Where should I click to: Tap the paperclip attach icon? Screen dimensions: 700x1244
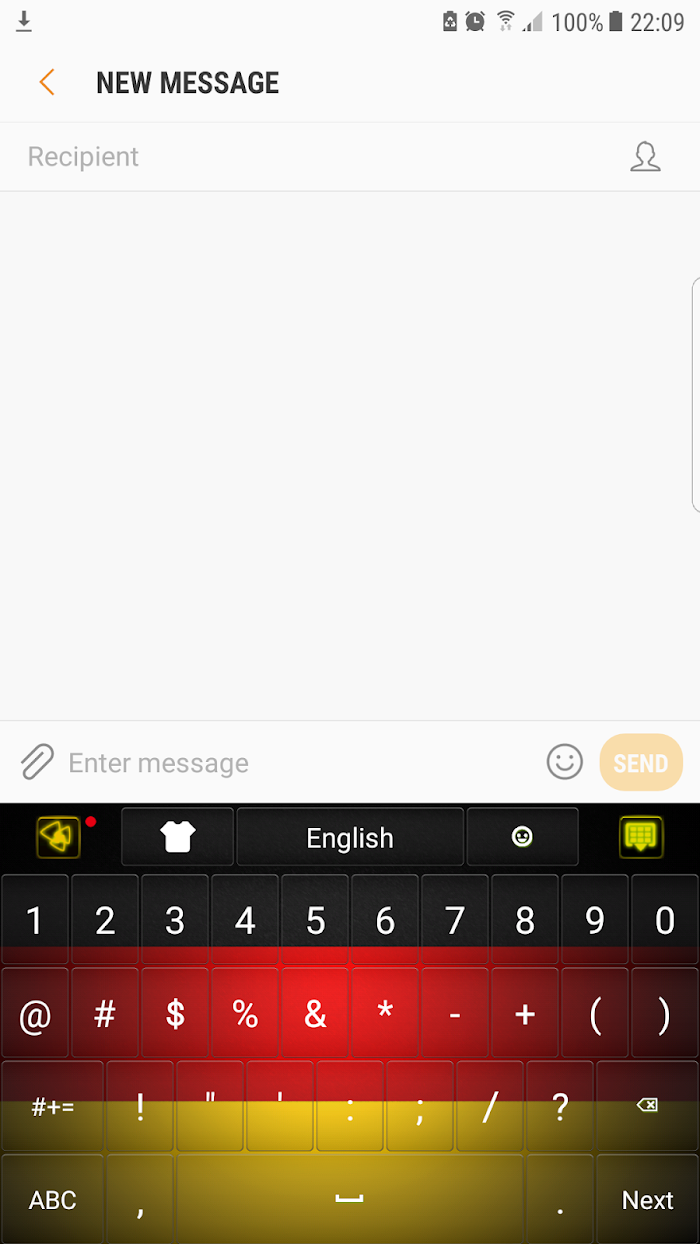tap(37, 762)
